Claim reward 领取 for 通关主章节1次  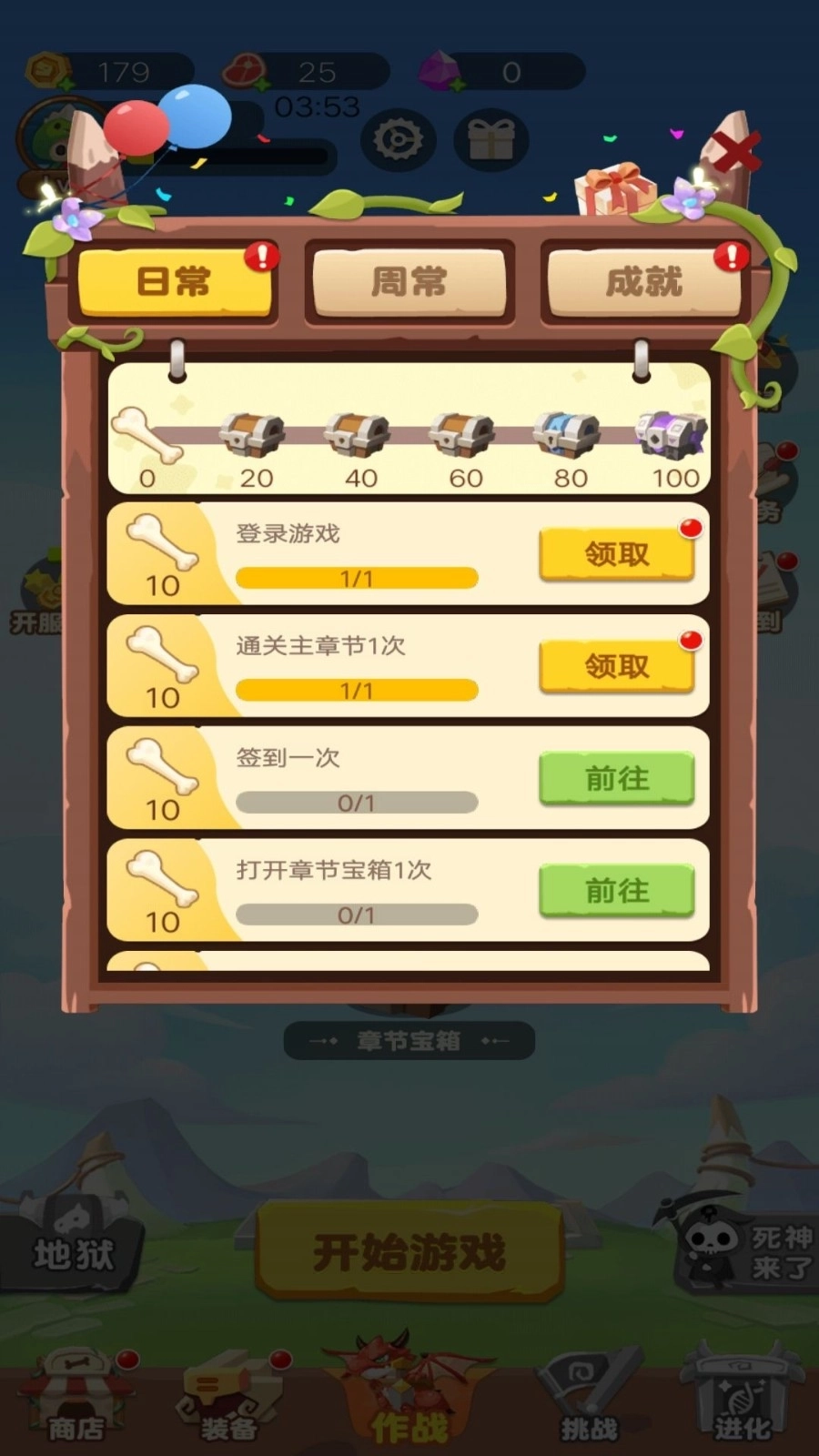(616, 666)
